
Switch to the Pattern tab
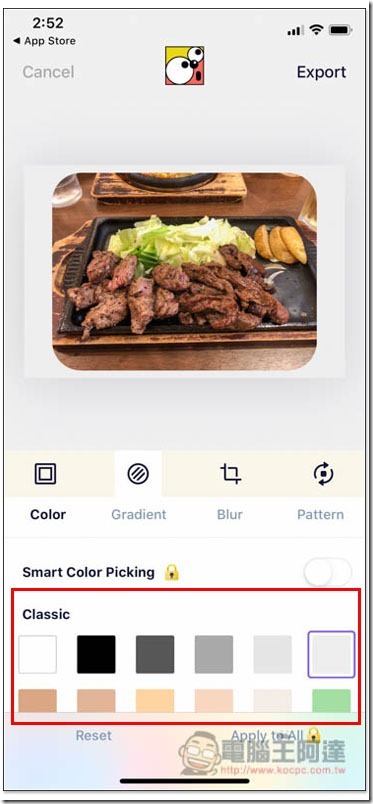[321, 514]
